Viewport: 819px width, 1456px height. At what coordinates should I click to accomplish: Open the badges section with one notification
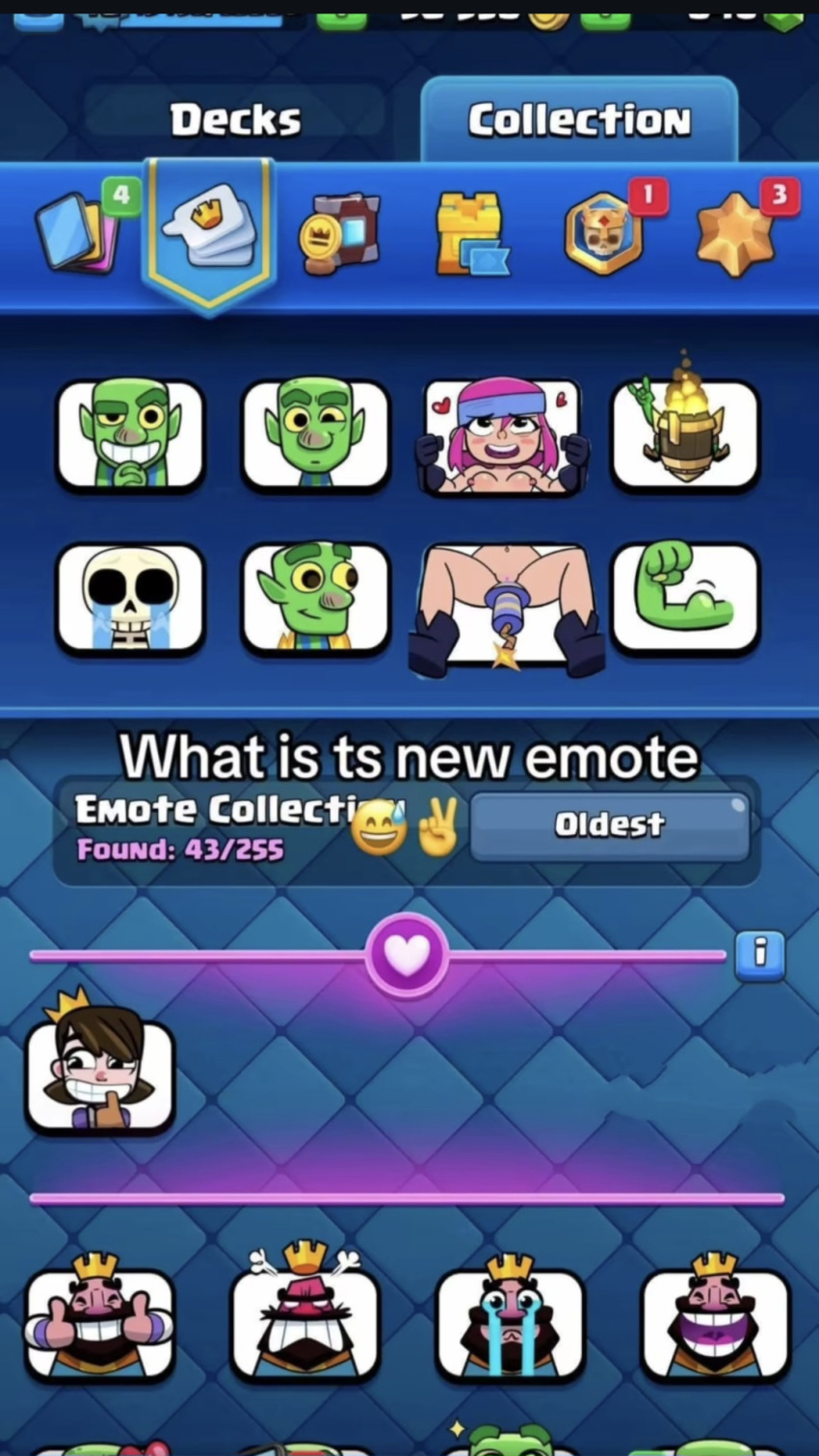[x=605, y=234]
